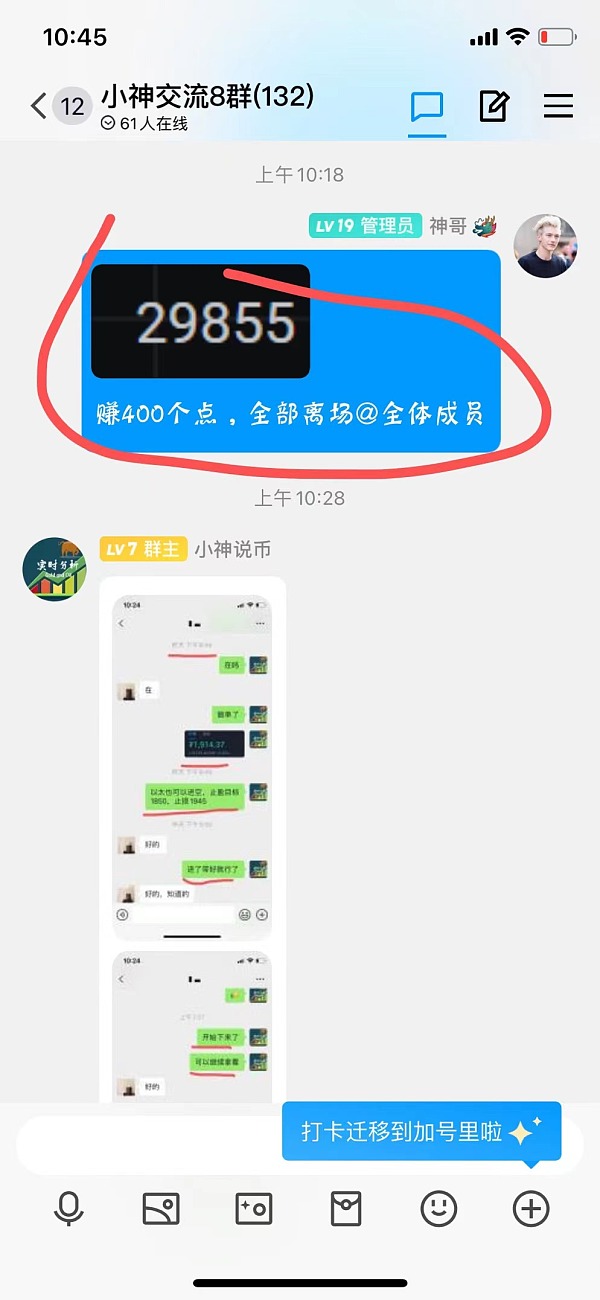600x1300 pixels.
Task: View 神哥's profile avatar
Action: pos(545,246)
